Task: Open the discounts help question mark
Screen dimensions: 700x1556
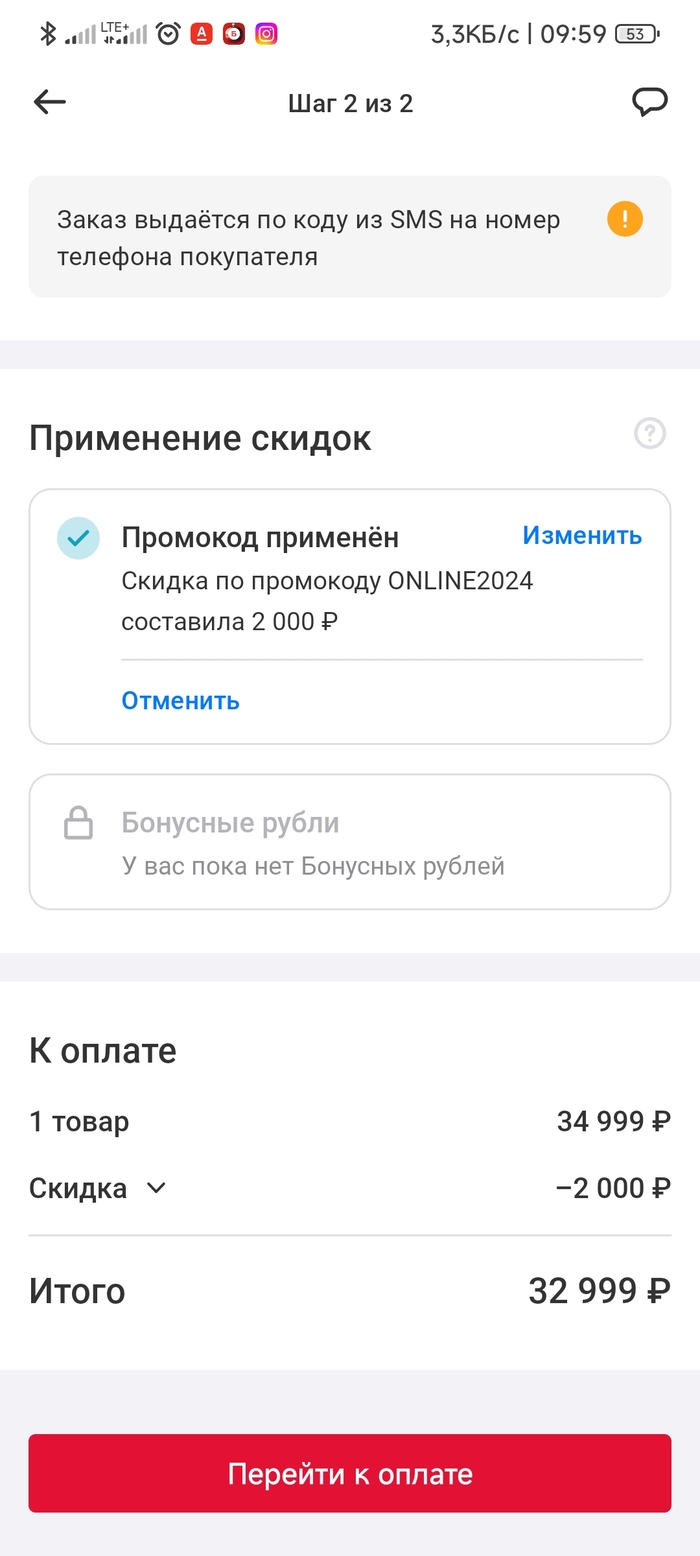Action: pos(650,433)
